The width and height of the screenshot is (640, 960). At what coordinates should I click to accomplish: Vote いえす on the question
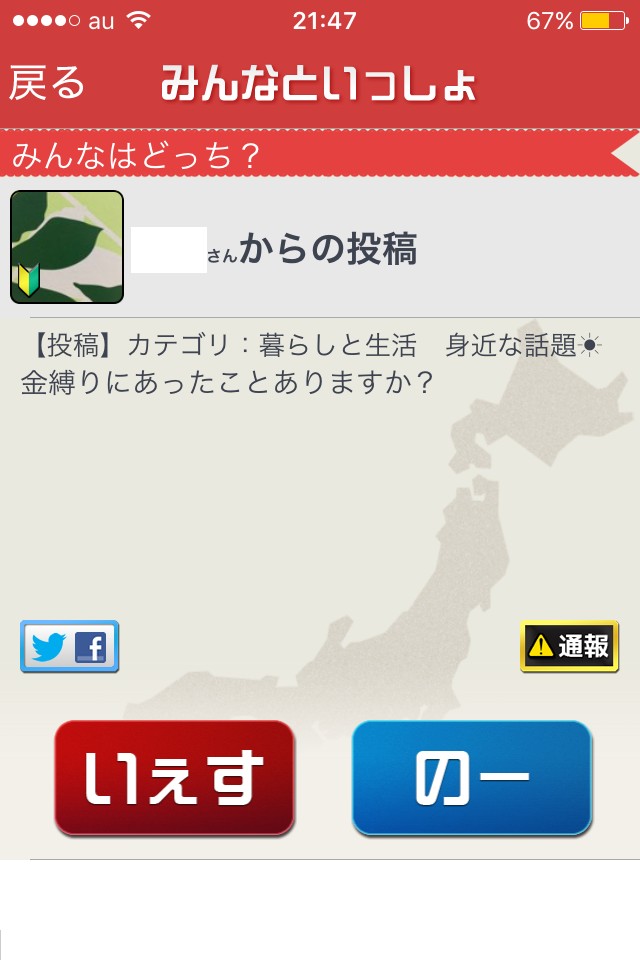[x=175, y=778]
